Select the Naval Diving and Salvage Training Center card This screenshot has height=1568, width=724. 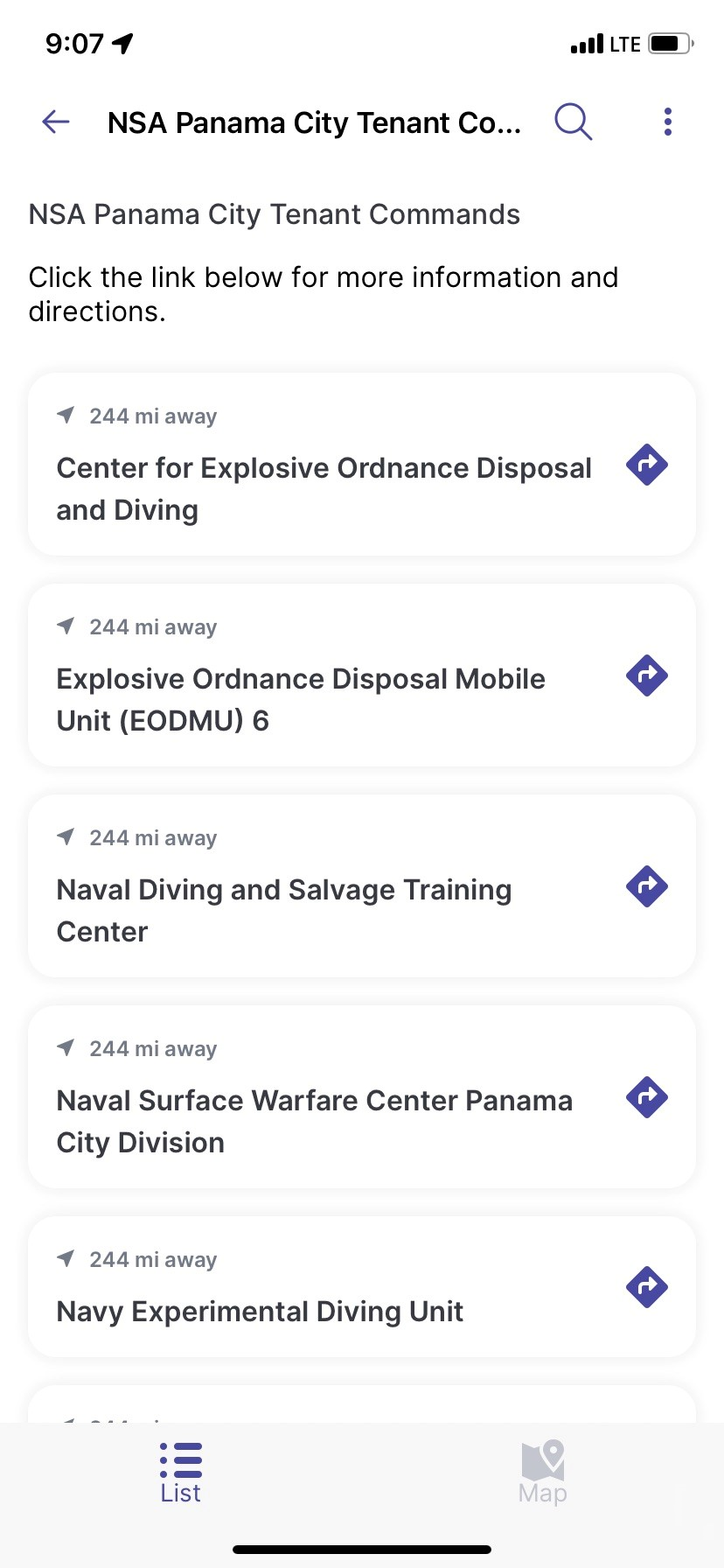pyautogui.click(x=284, y=910)
